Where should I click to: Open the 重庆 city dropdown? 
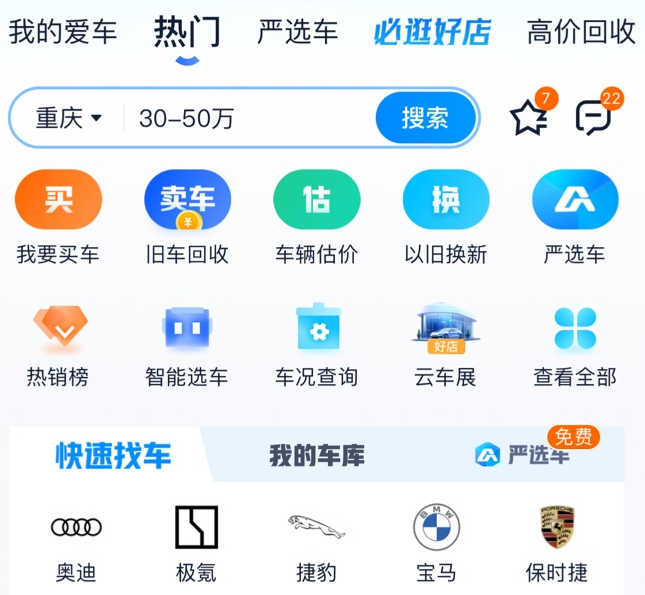point(69,118)
